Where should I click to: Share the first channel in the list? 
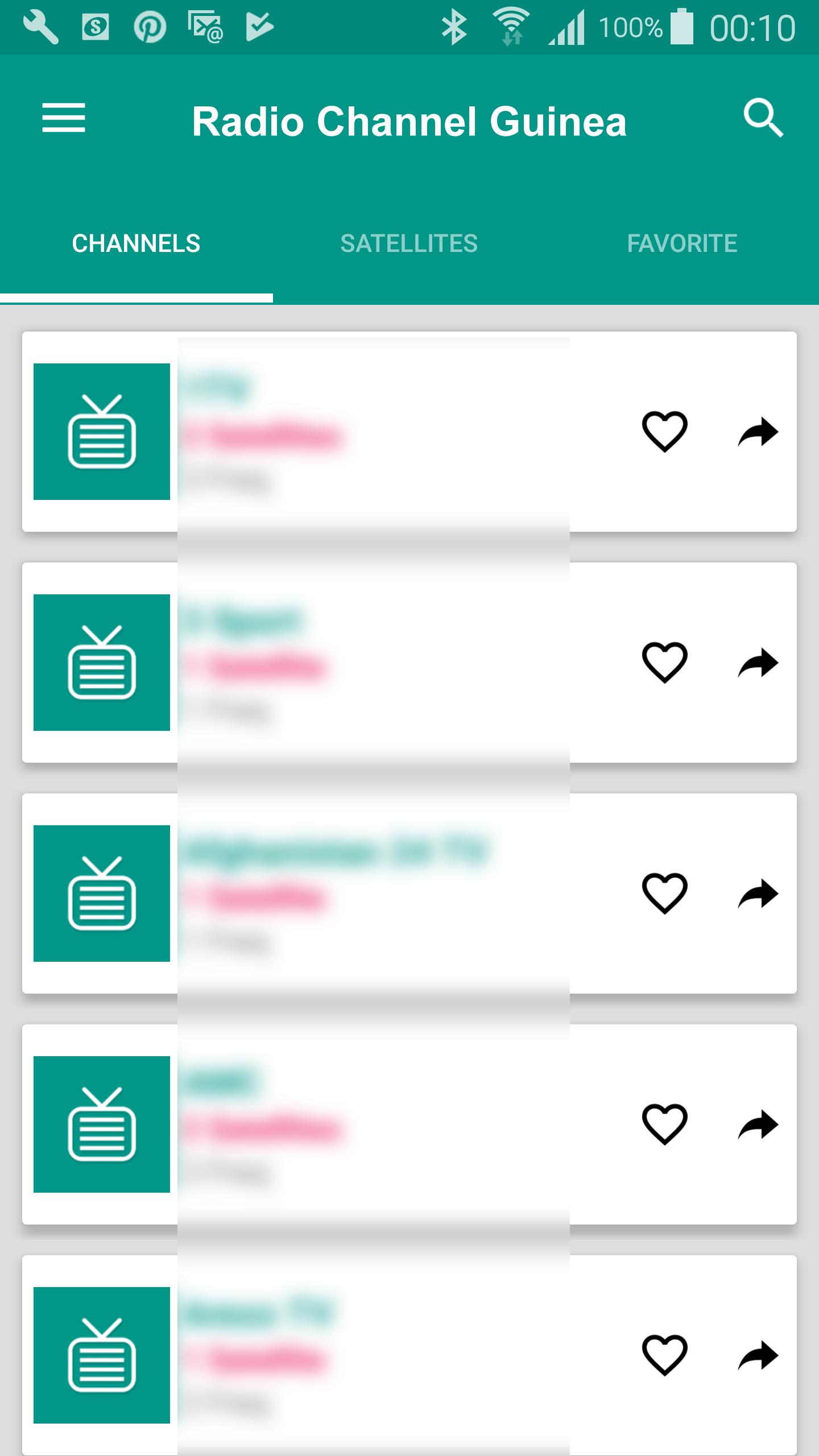pos(758,432)
